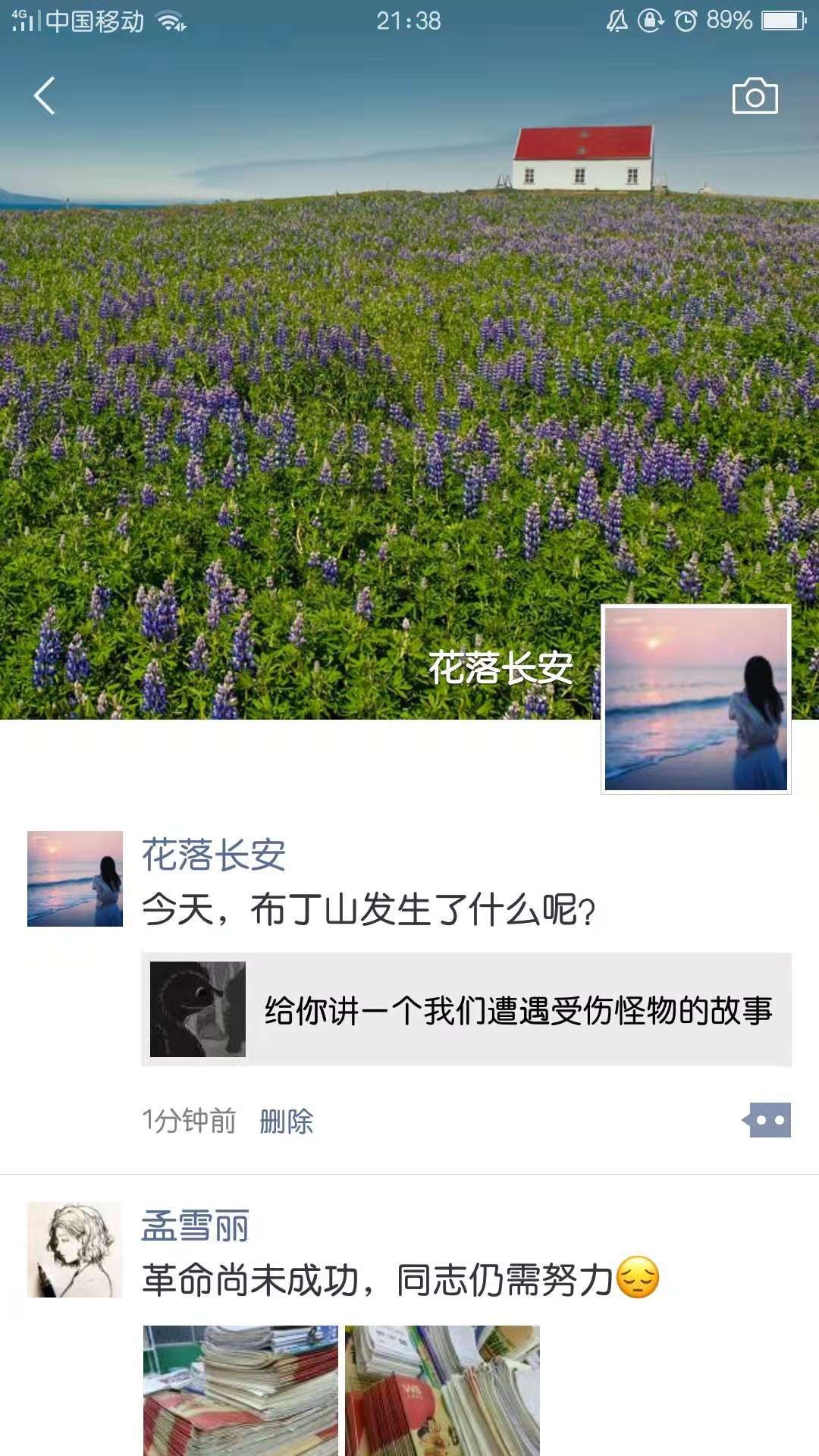Delete the post via 删除
The height and width of the screenshot is (1456, 819).
click(x=286, y=1121)
